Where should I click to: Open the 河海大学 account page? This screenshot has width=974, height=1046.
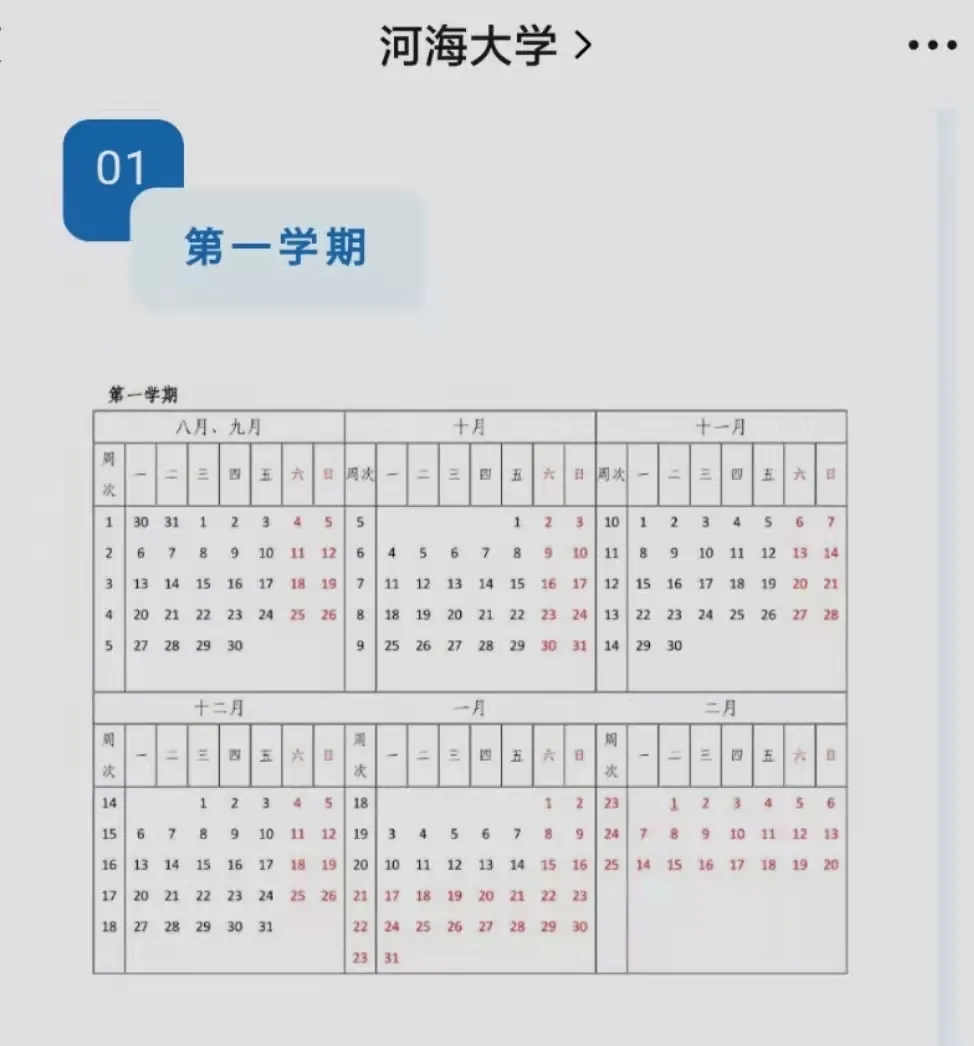pos(485,46)
